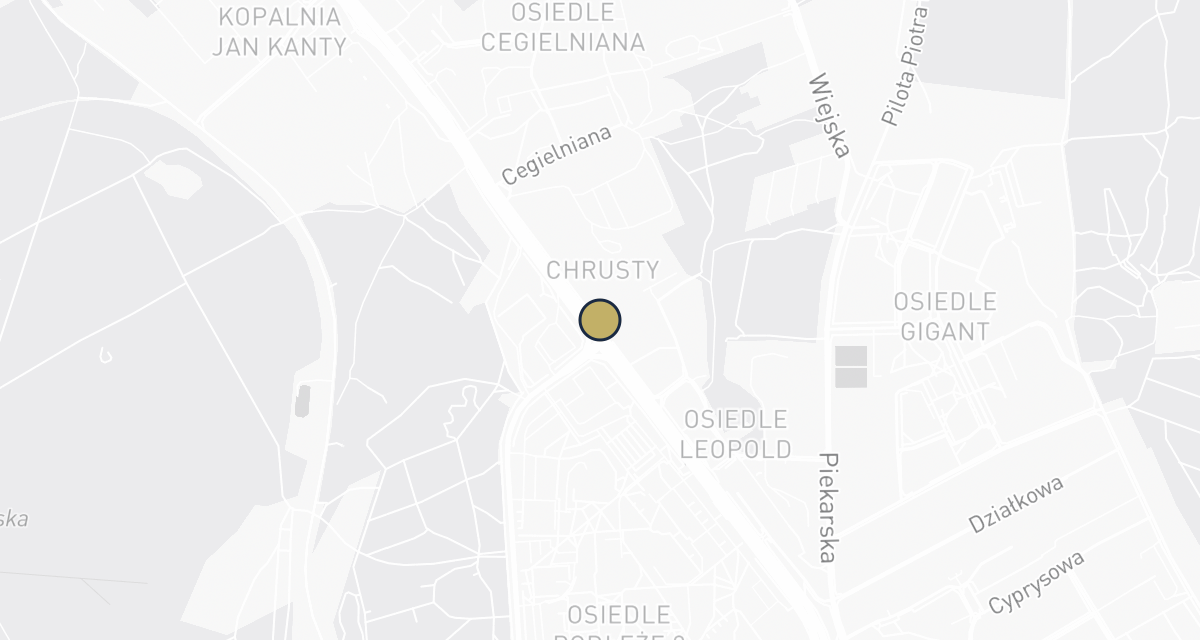Tap the gold location marker near Chrusty

(x=600, y=320)
